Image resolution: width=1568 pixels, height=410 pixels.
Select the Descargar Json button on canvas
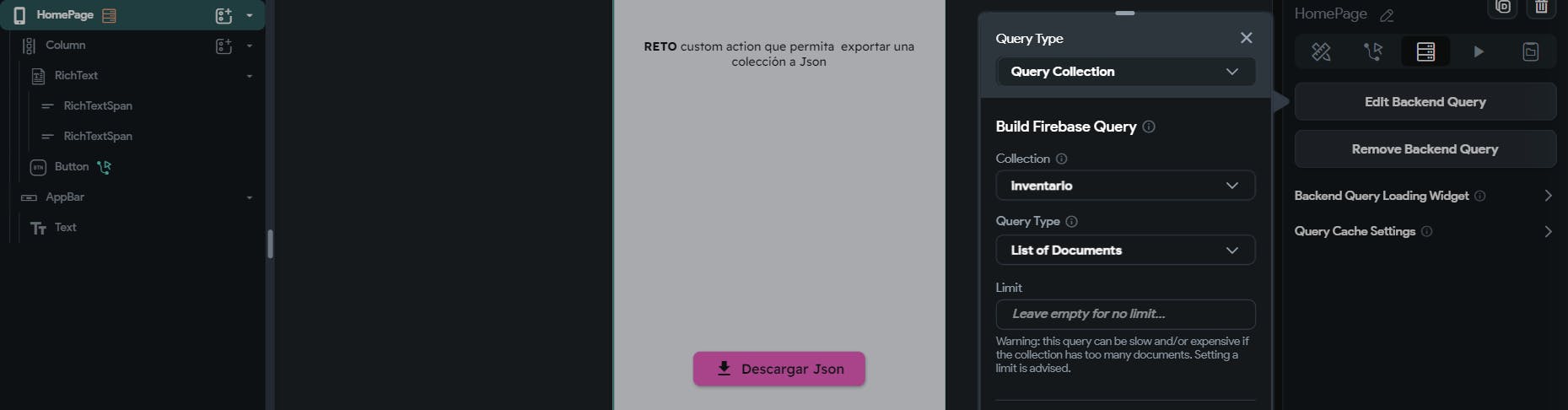click(779, 369)
